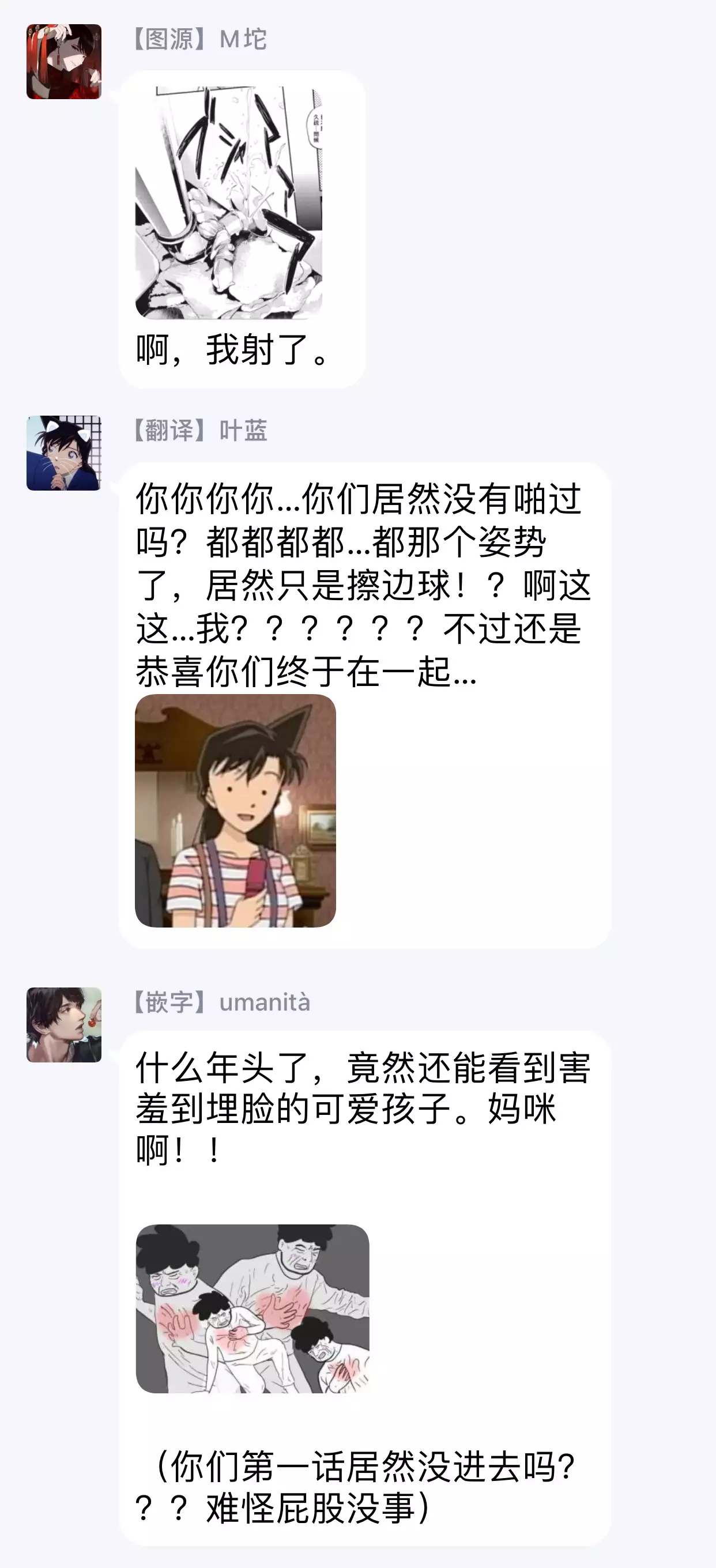Open umanità's profile avatar

pyautogui.click(x=64, y=1024)
